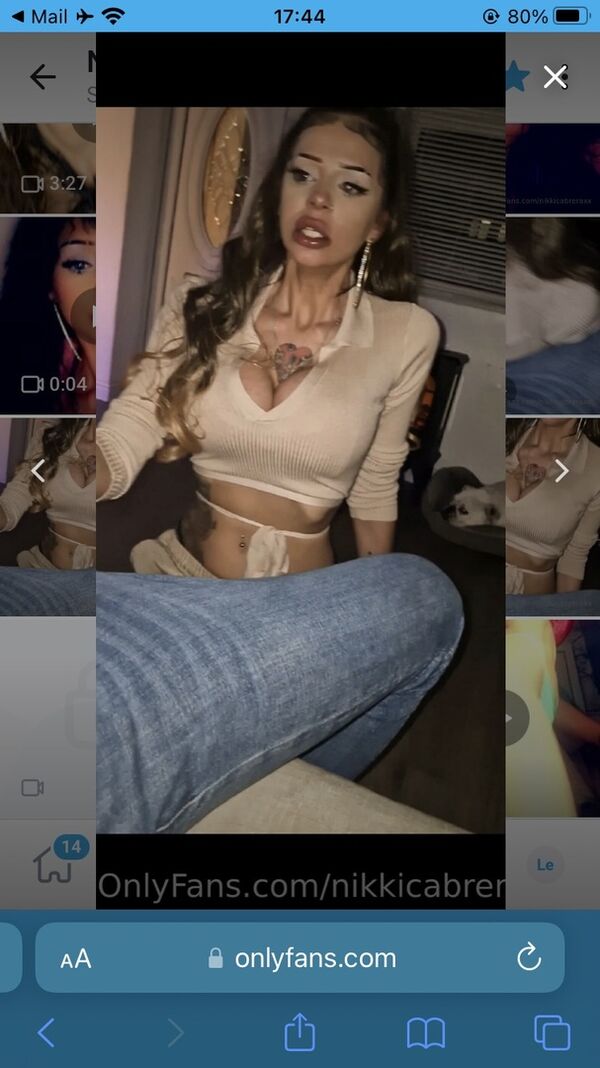Screen dimensions: 600x1068
Task: Open the Safari share sheet
Action: 299,1032
